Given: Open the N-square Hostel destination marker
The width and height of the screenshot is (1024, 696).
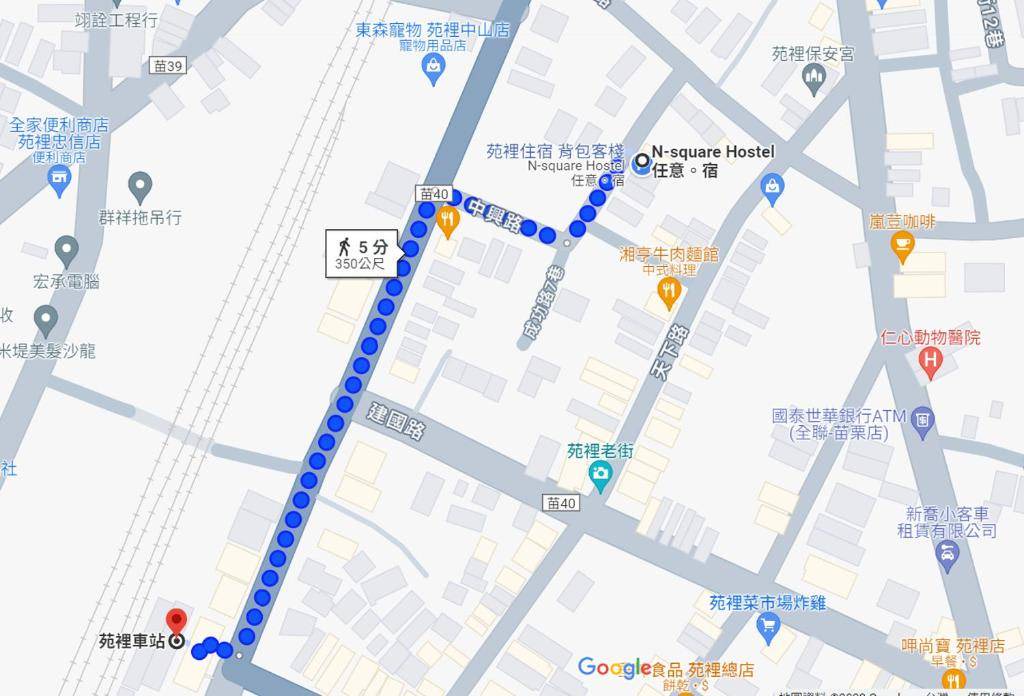Looking at the screenshot, I should coord(641,160).
